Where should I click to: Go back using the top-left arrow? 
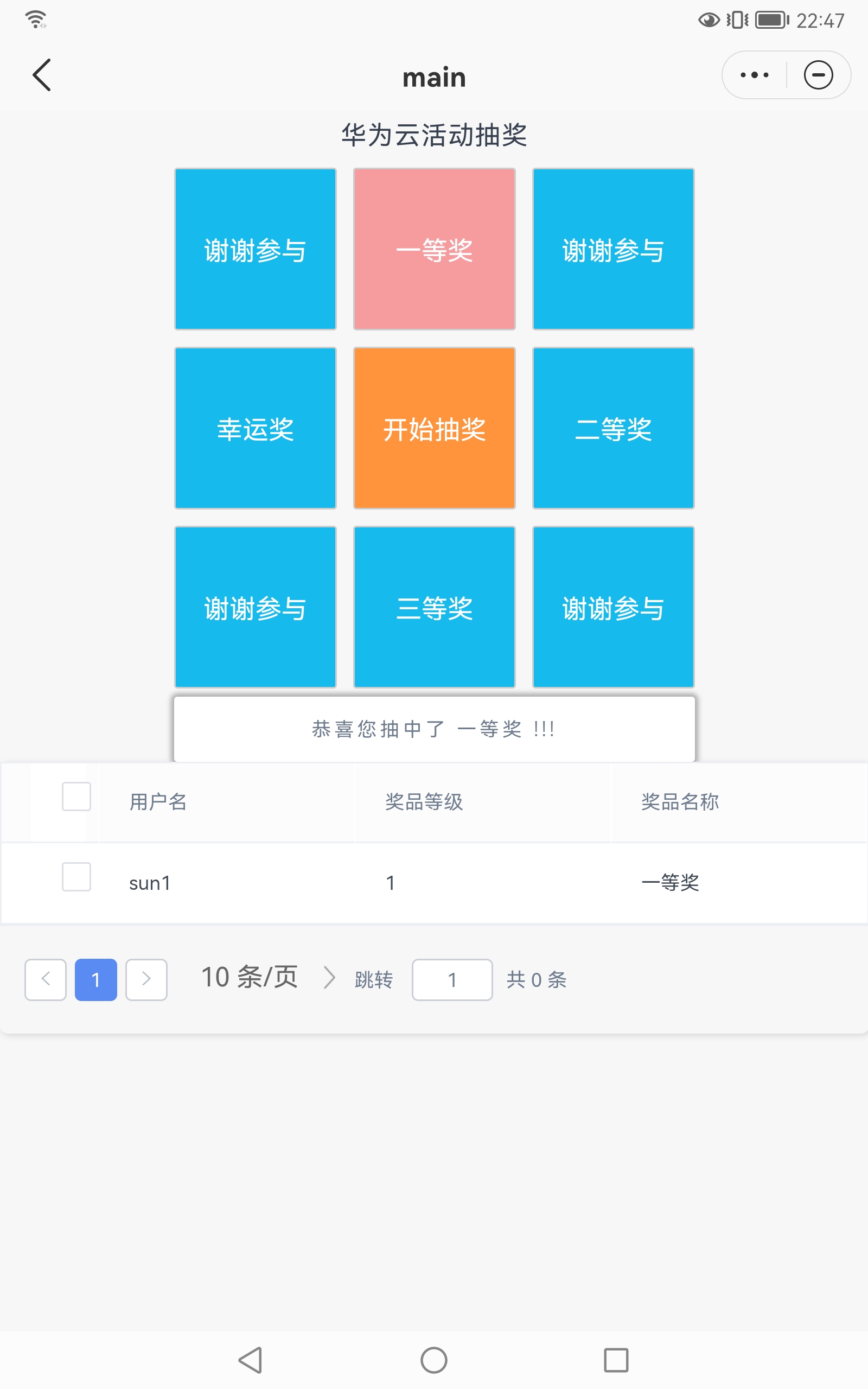[x=42, y=75]
